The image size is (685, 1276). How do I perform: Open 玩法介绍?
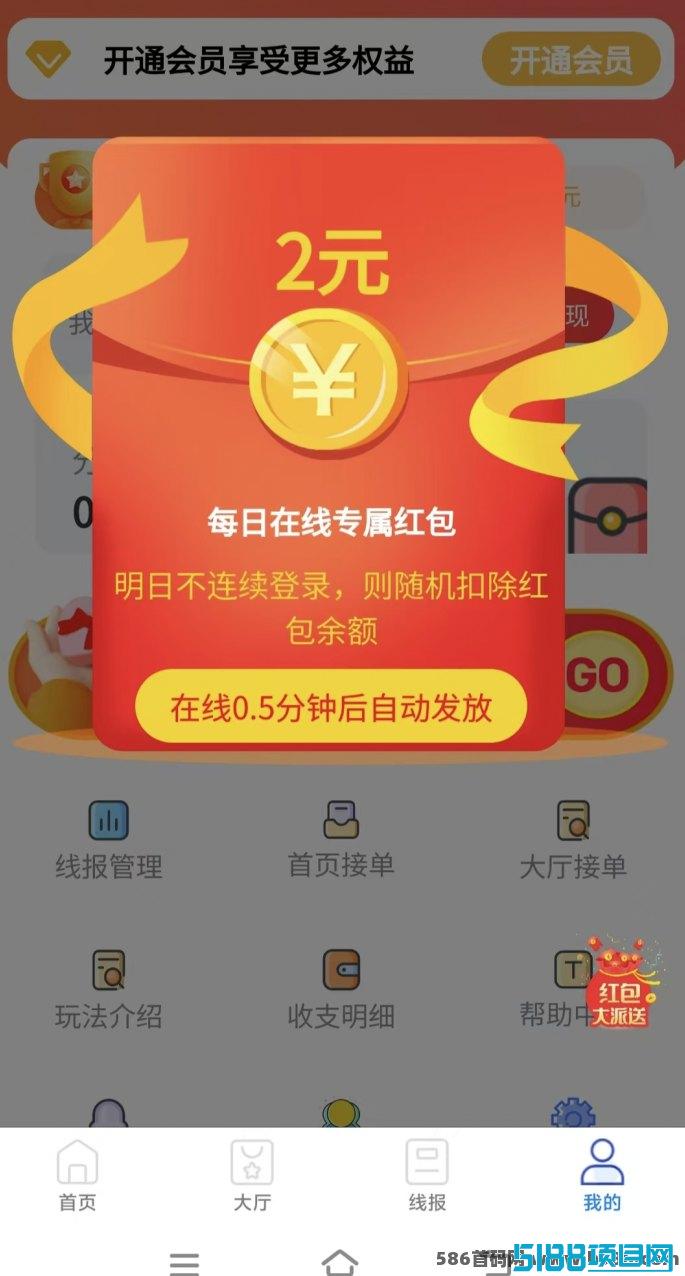(108, 990)
